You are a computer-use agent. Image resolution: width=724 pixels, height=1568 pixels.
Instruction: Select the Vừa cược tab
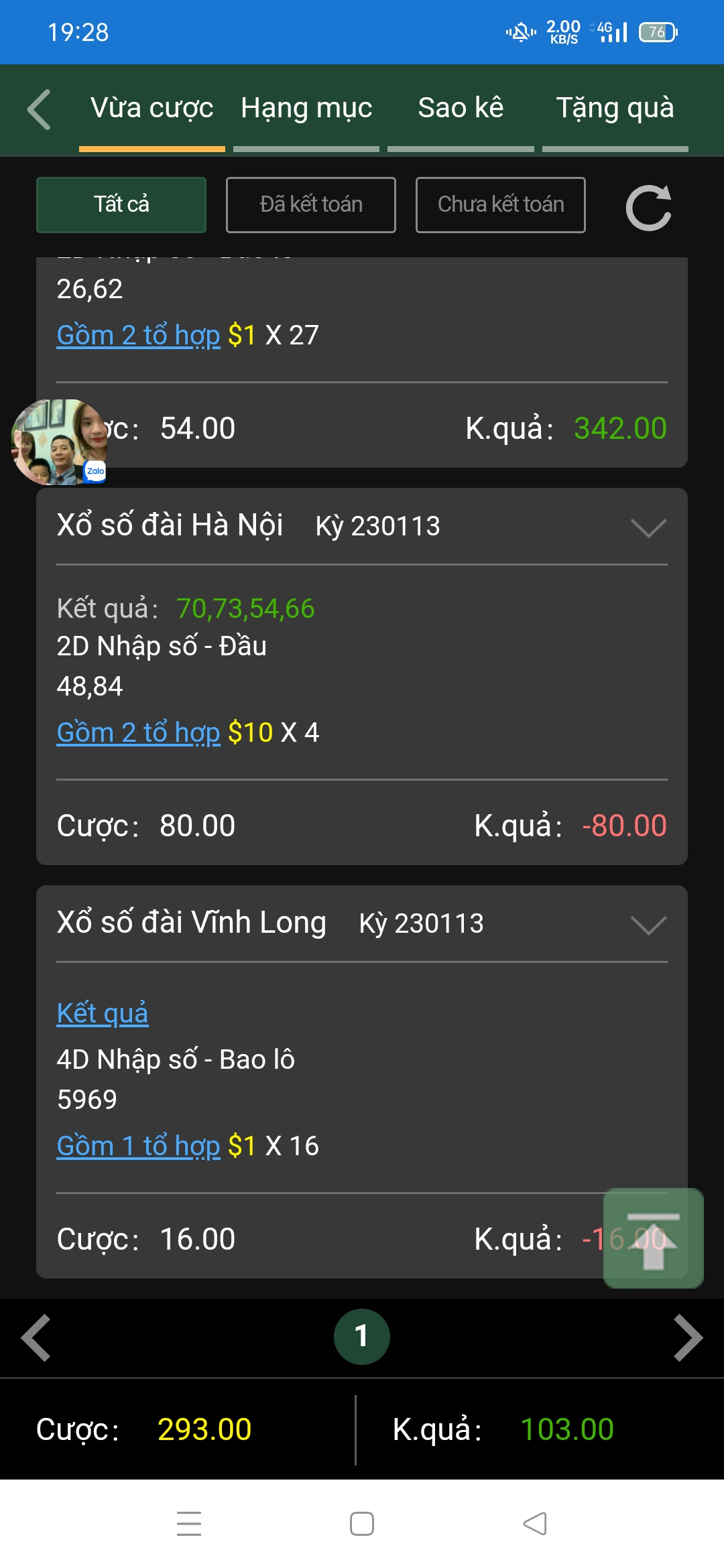[x=152, y=109]
